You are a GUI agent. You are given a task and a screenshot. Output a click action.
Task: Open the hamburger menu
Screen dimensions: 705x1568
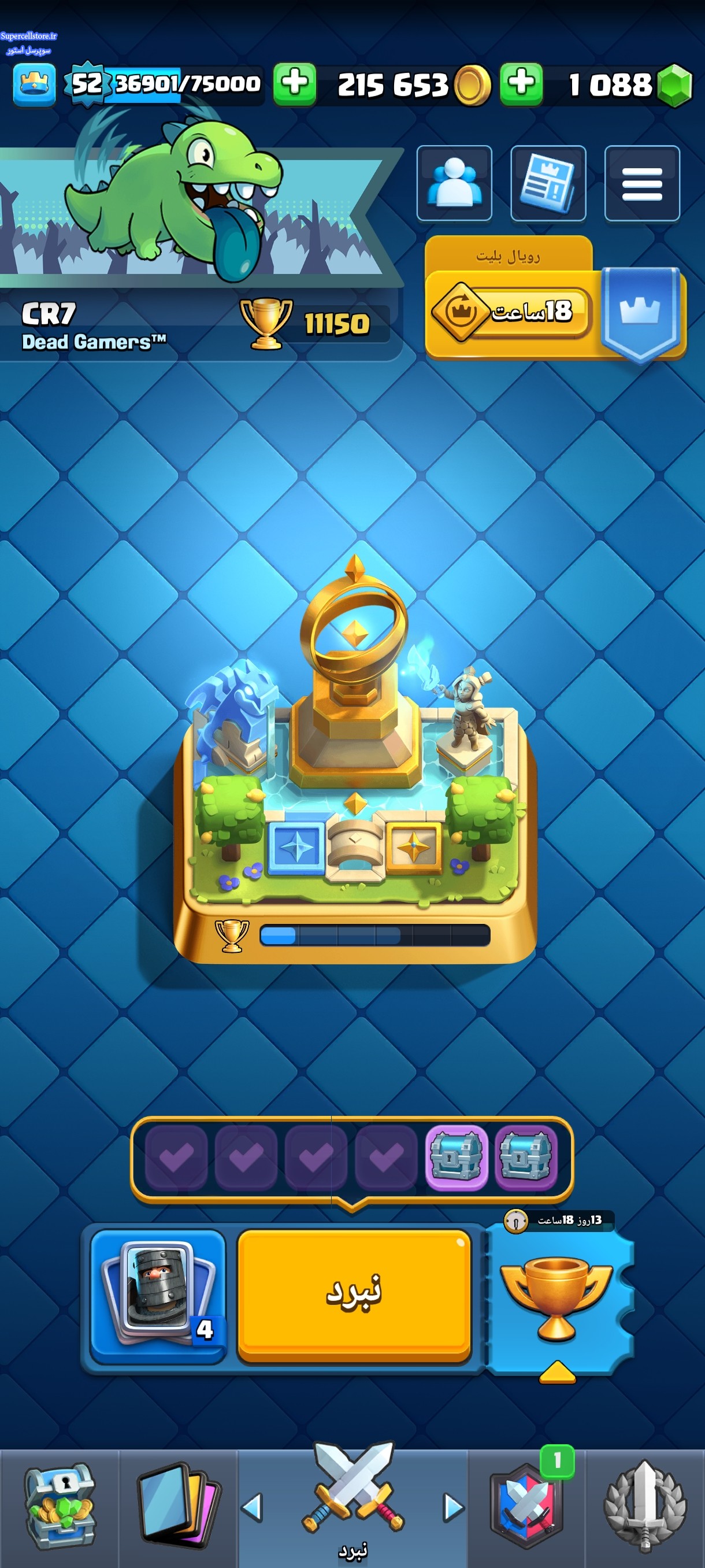pos(642,183)
